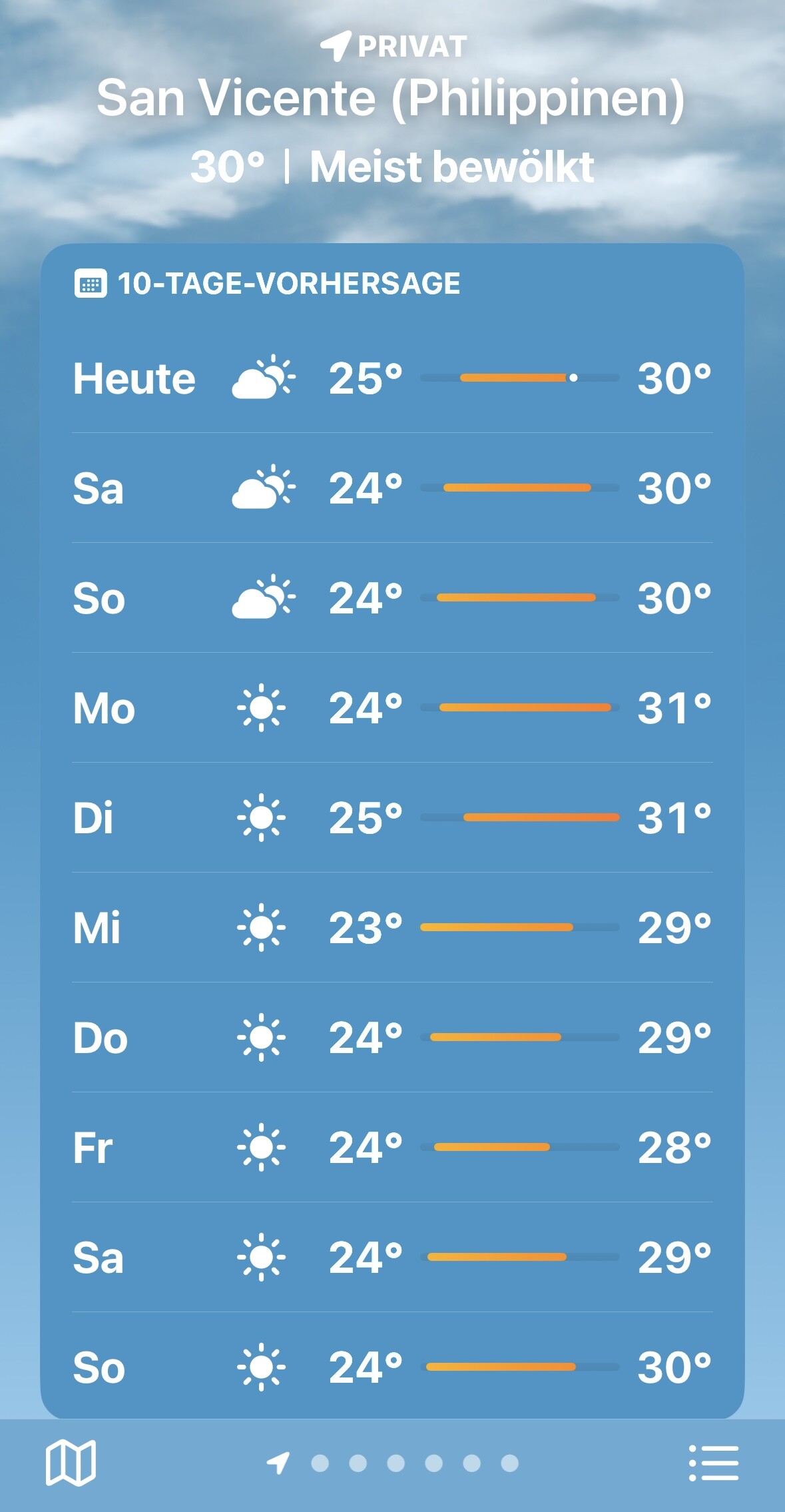This screenshot has height=1512, width=785.
Task: Open the saved locations list
Action: pyautogui.click(x=713, y=1463)
